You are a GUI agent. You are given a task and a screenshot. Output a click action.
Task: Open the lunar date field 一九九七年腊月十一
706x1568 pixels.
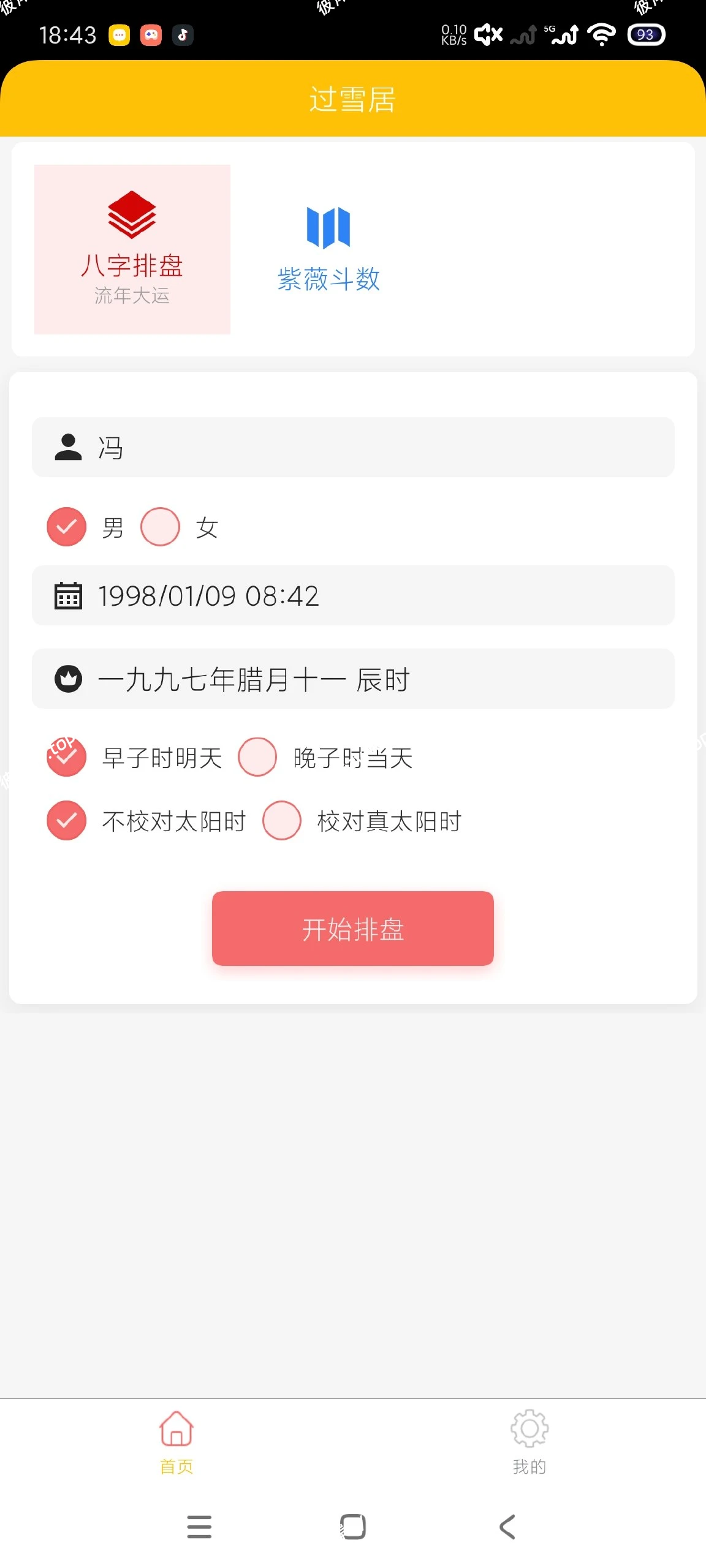pos(353,679)
